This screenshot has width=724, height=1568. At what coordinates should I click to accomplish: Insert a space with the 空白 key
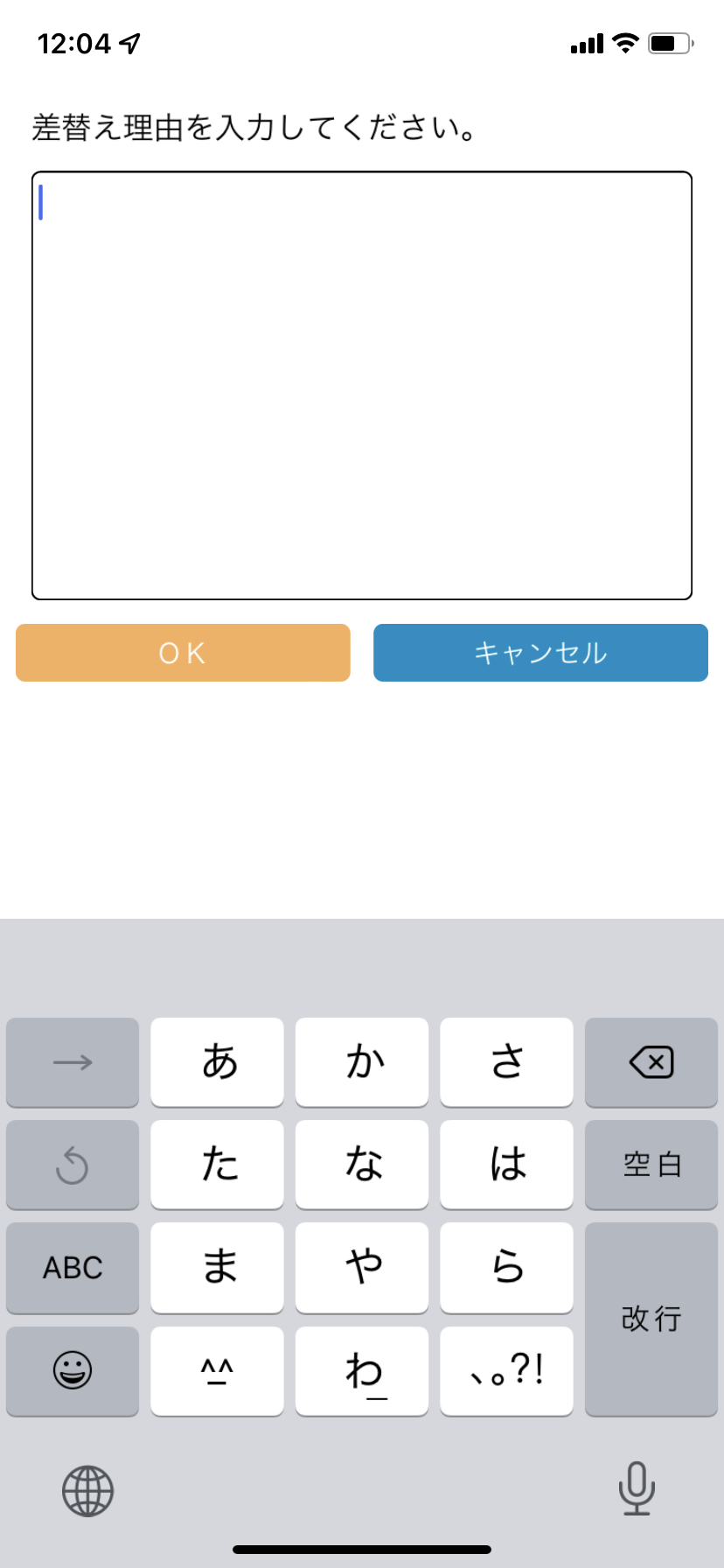tap(651, 1165)
